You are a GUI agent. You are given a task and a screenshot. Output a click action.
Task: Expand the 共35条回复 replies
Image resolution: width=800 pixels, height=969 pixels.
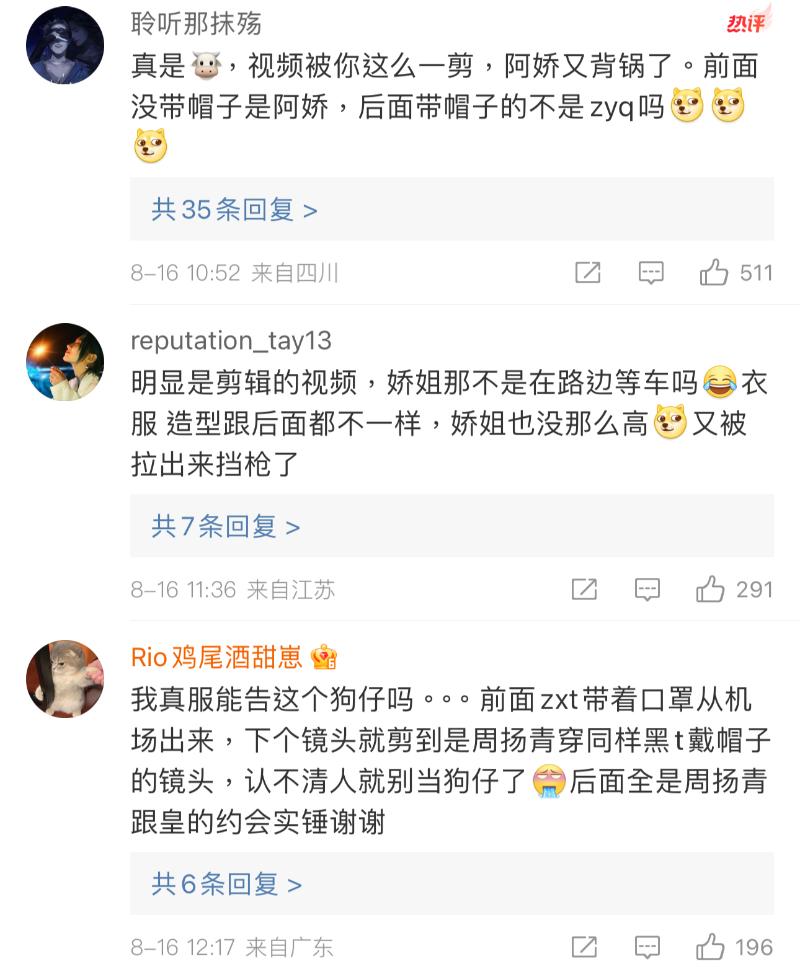(x=234, y=210)
